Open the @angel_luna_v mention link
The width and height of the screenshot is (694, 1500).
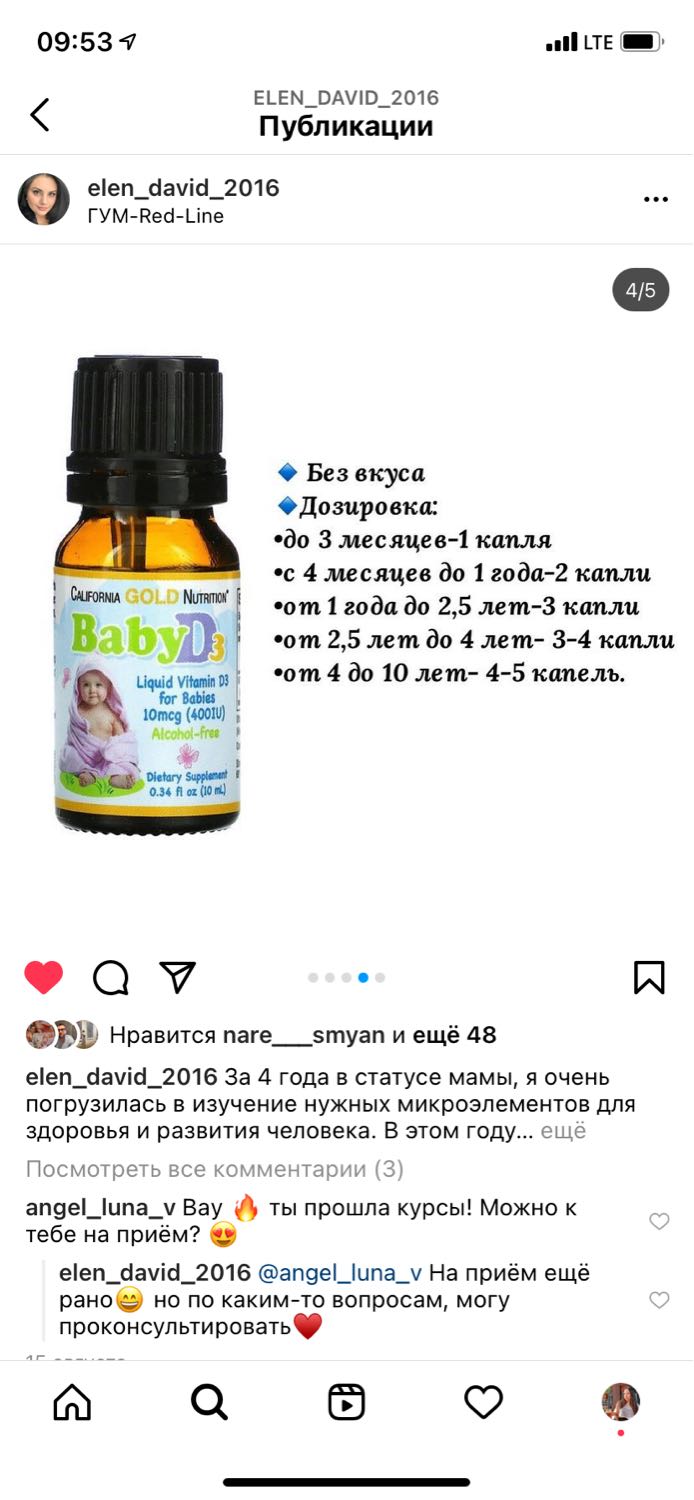340,1273
